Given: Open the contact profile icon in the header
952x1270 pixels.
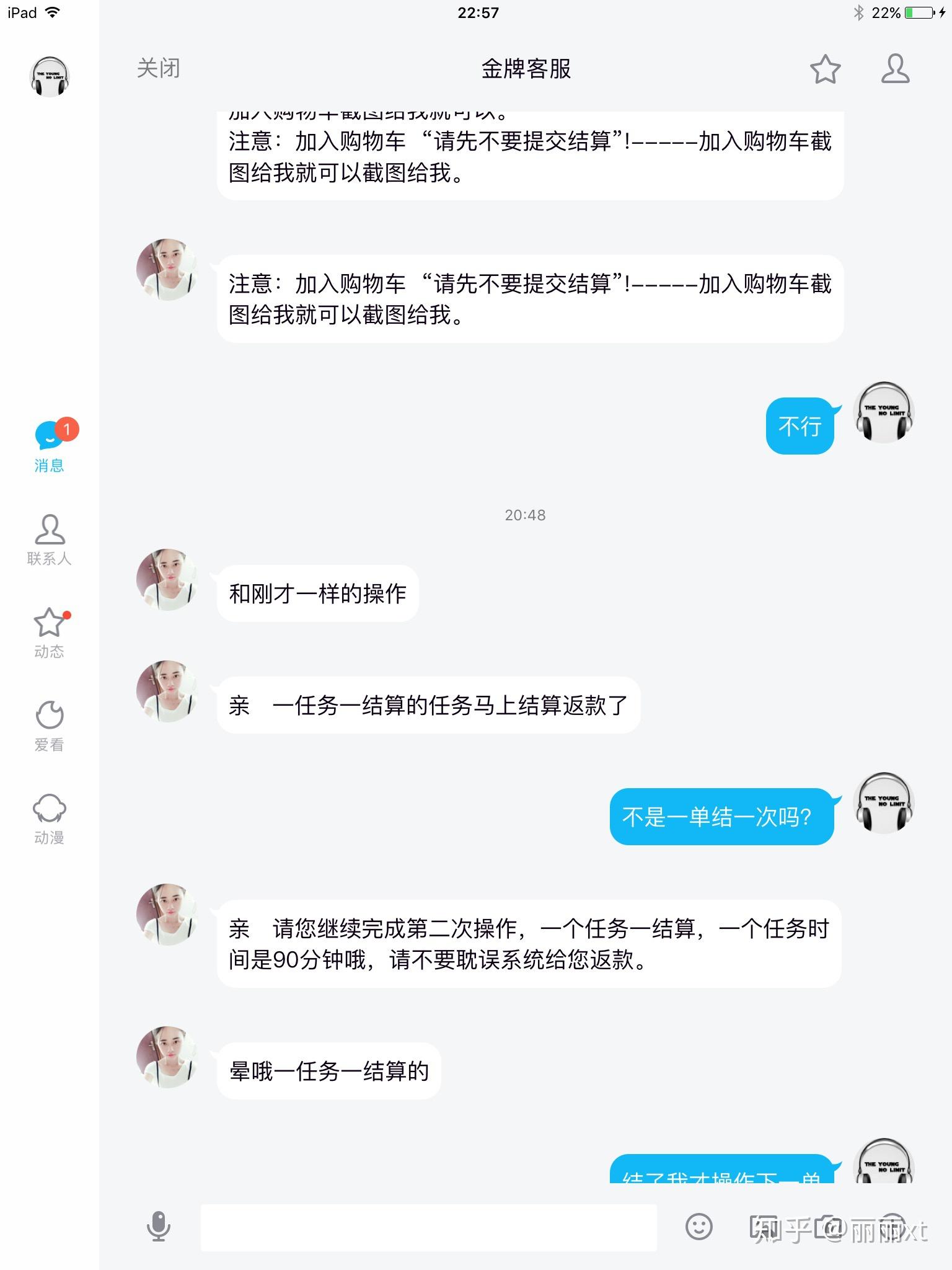Looking at the screenshot, I should (x=895, y=69).
